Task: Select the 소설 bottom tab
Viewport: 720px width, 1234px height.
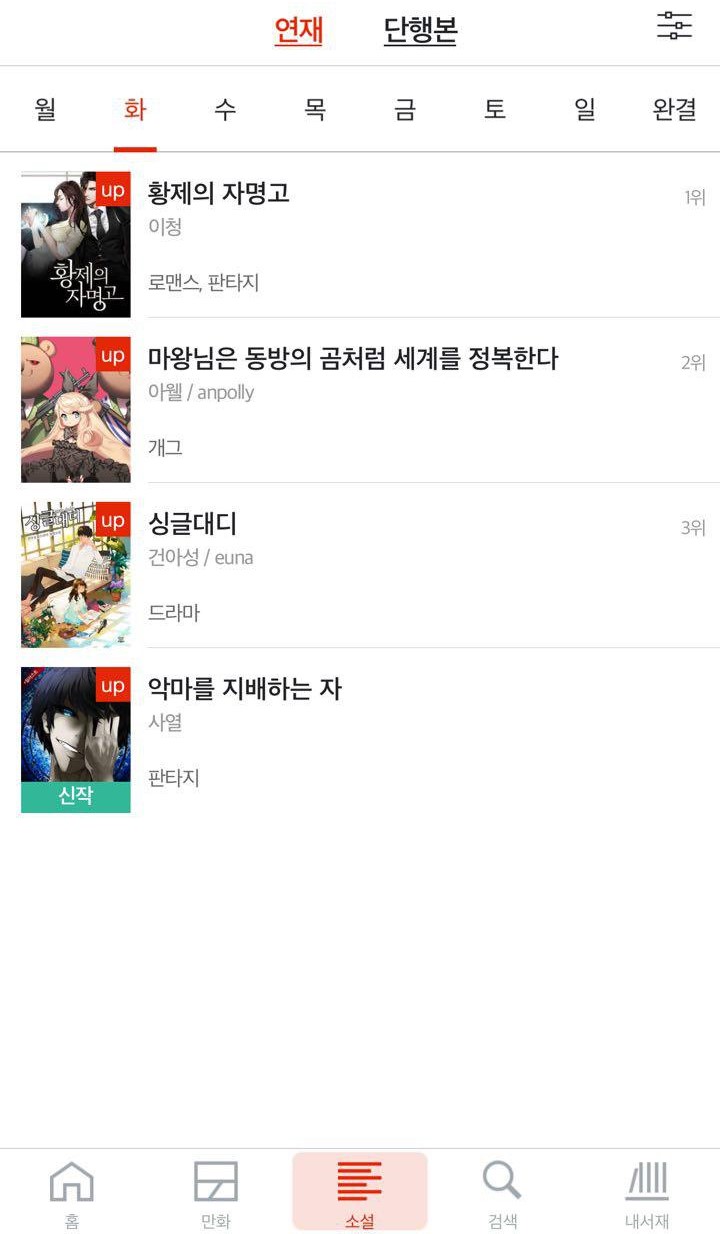Action: 360,1193
